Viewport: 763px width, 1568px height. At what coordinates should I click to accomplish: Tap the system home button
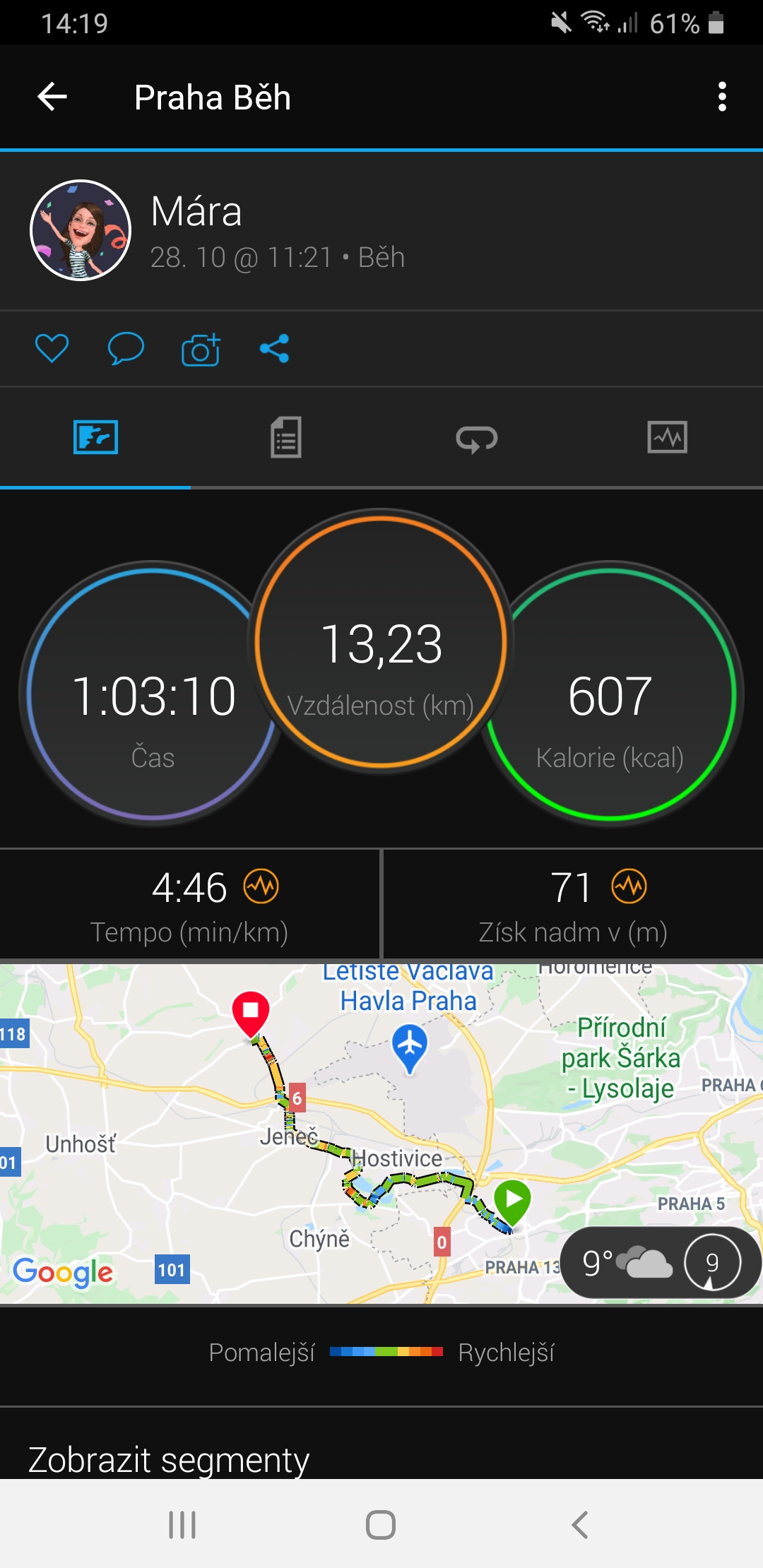(x=381, y=1524)
